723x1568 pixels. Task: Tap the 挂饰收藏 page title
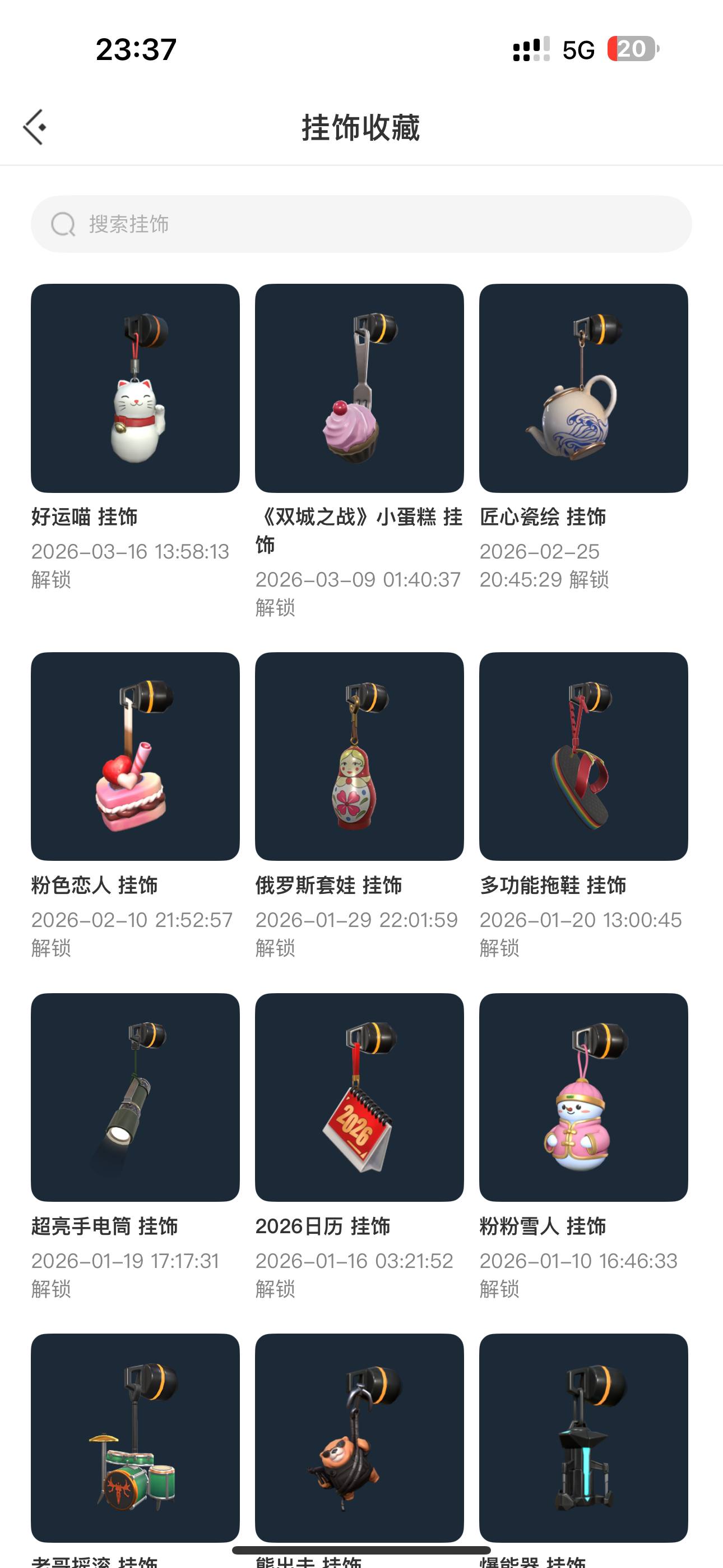(361, 128)
